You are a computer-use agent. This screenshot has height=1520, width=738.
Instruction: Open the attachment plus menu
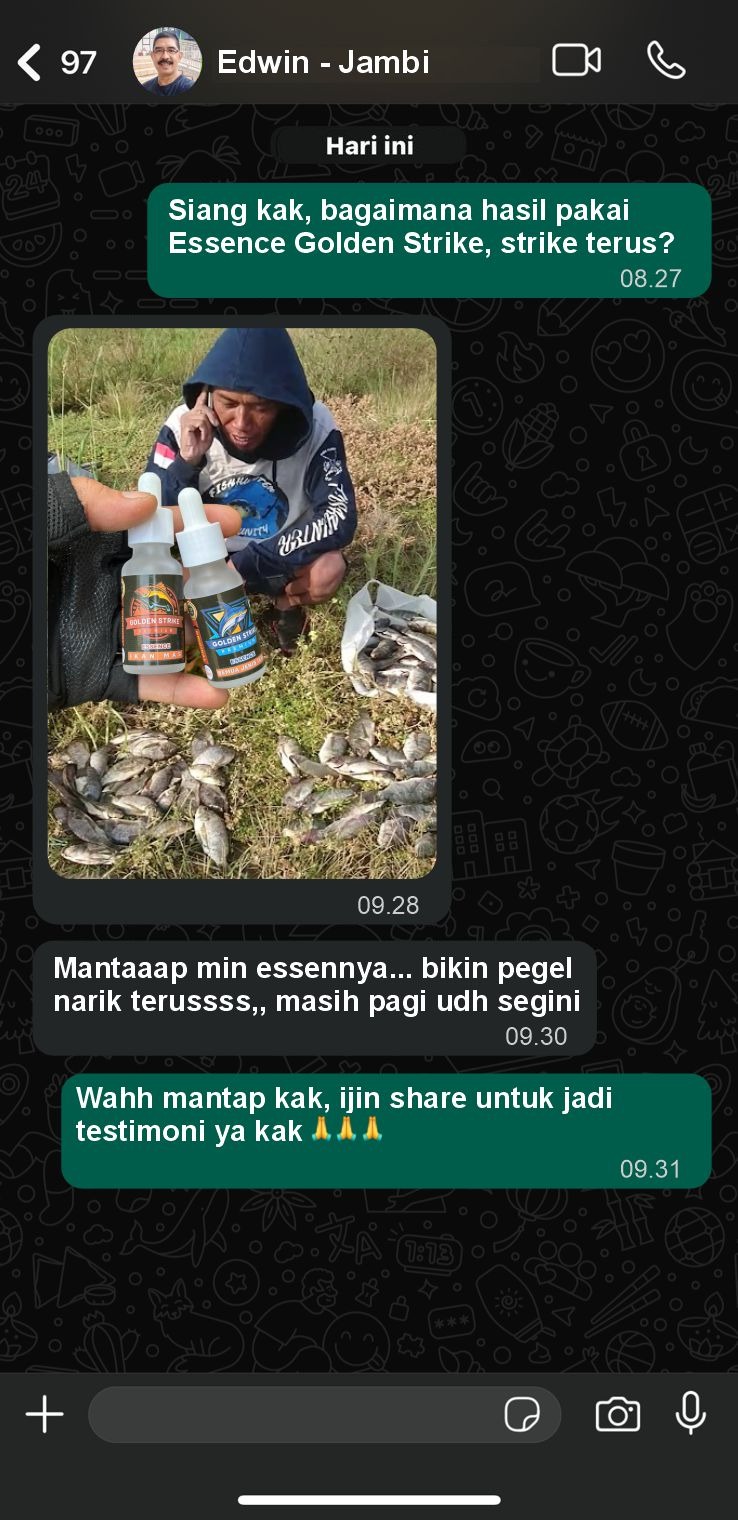[44, 1414]
